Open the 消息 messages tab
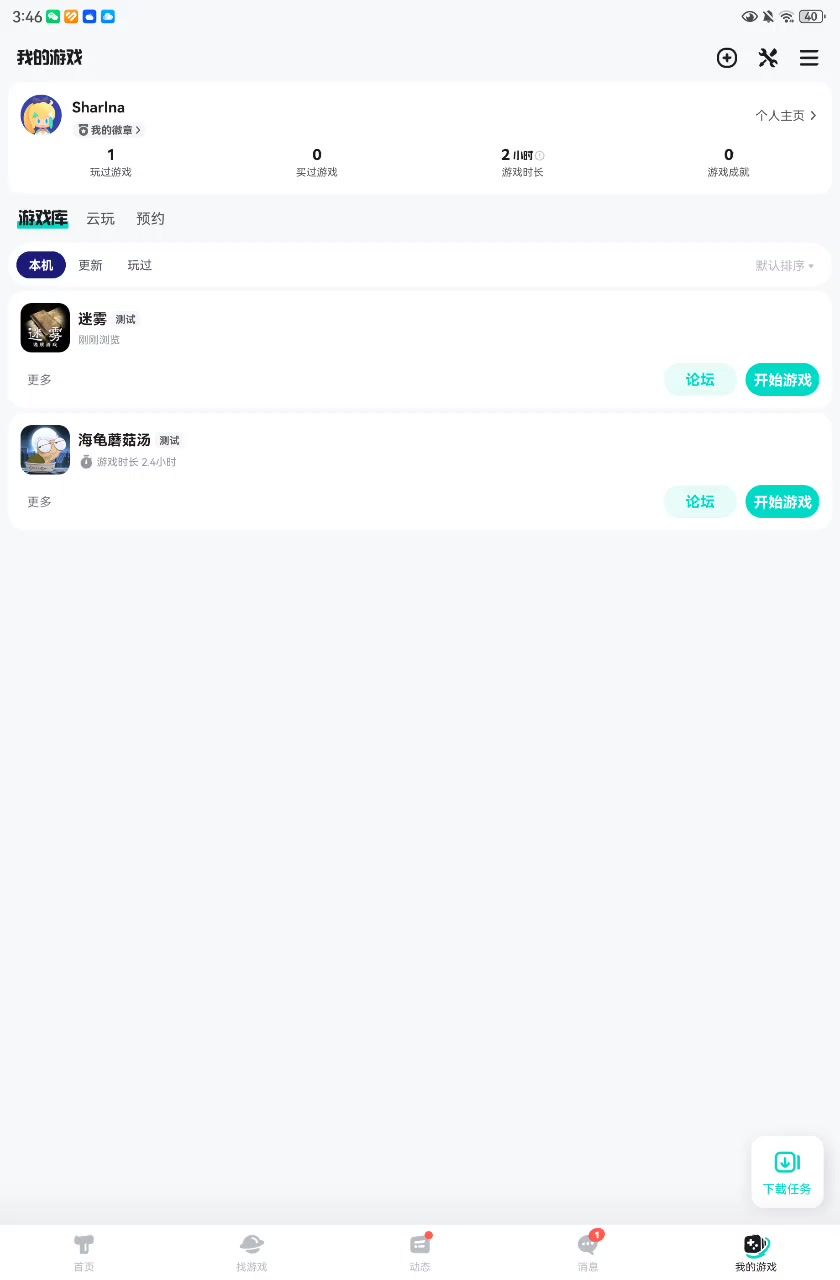 [588, 1252]
